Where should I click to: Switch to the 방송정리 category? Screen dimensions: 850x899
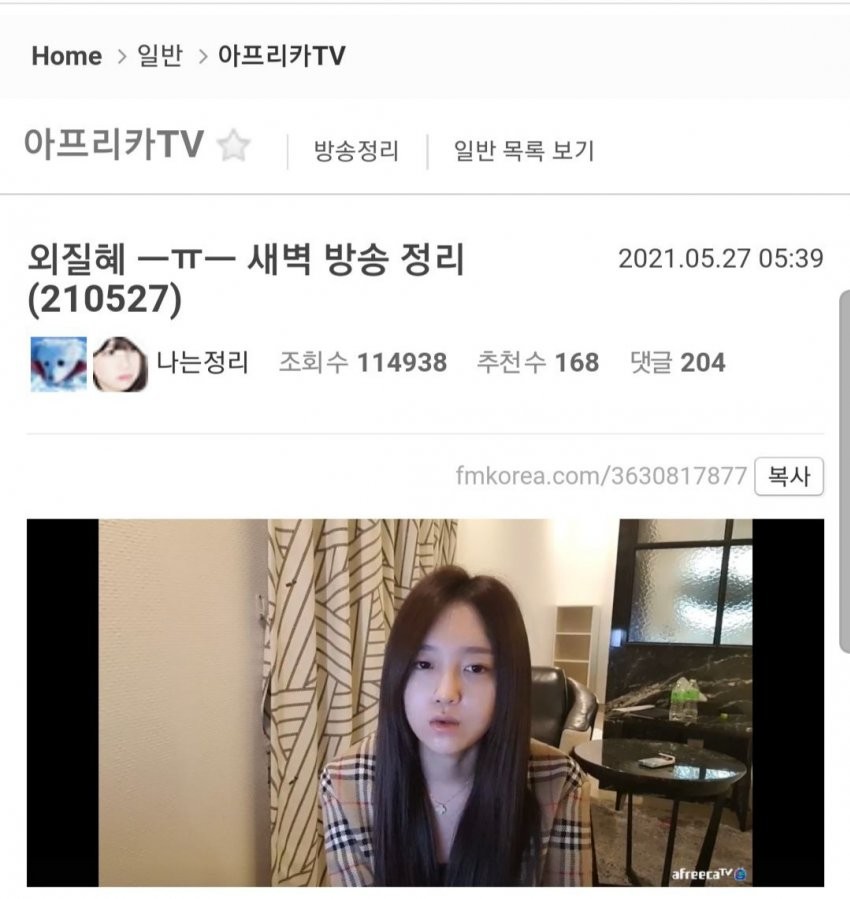pyautogui.click(x=356, y=151)
